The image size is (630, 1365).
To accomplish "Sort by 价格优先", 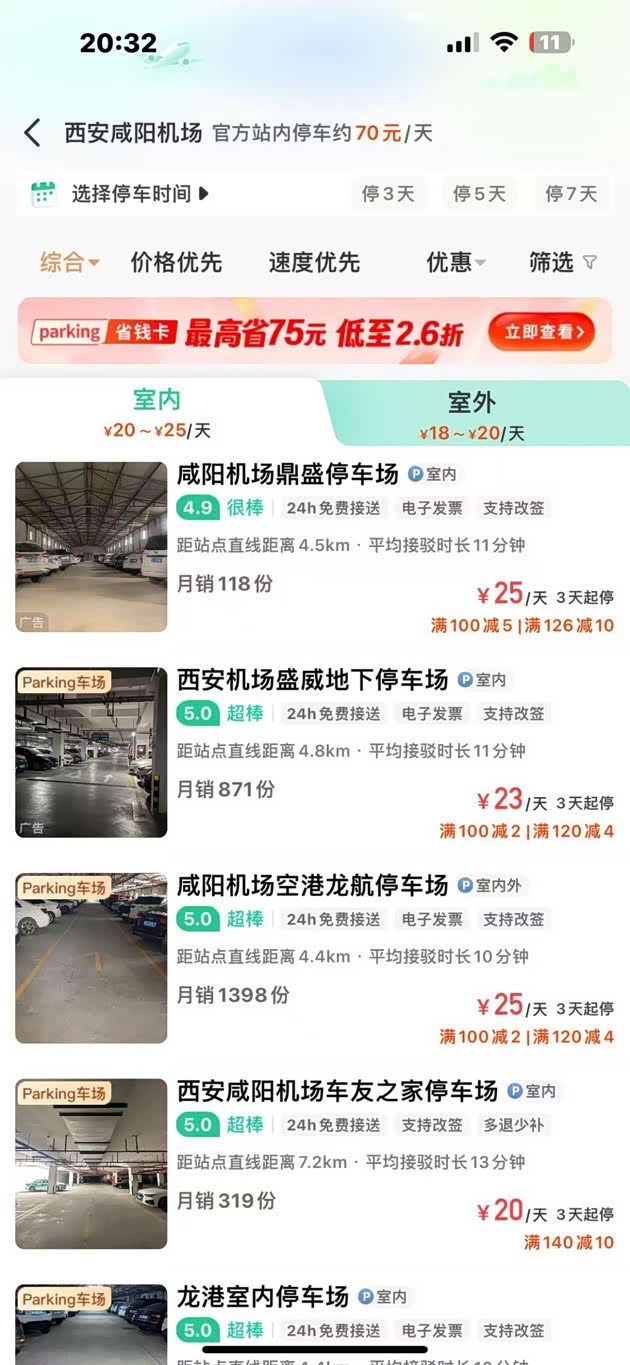I will coord(176,263).
